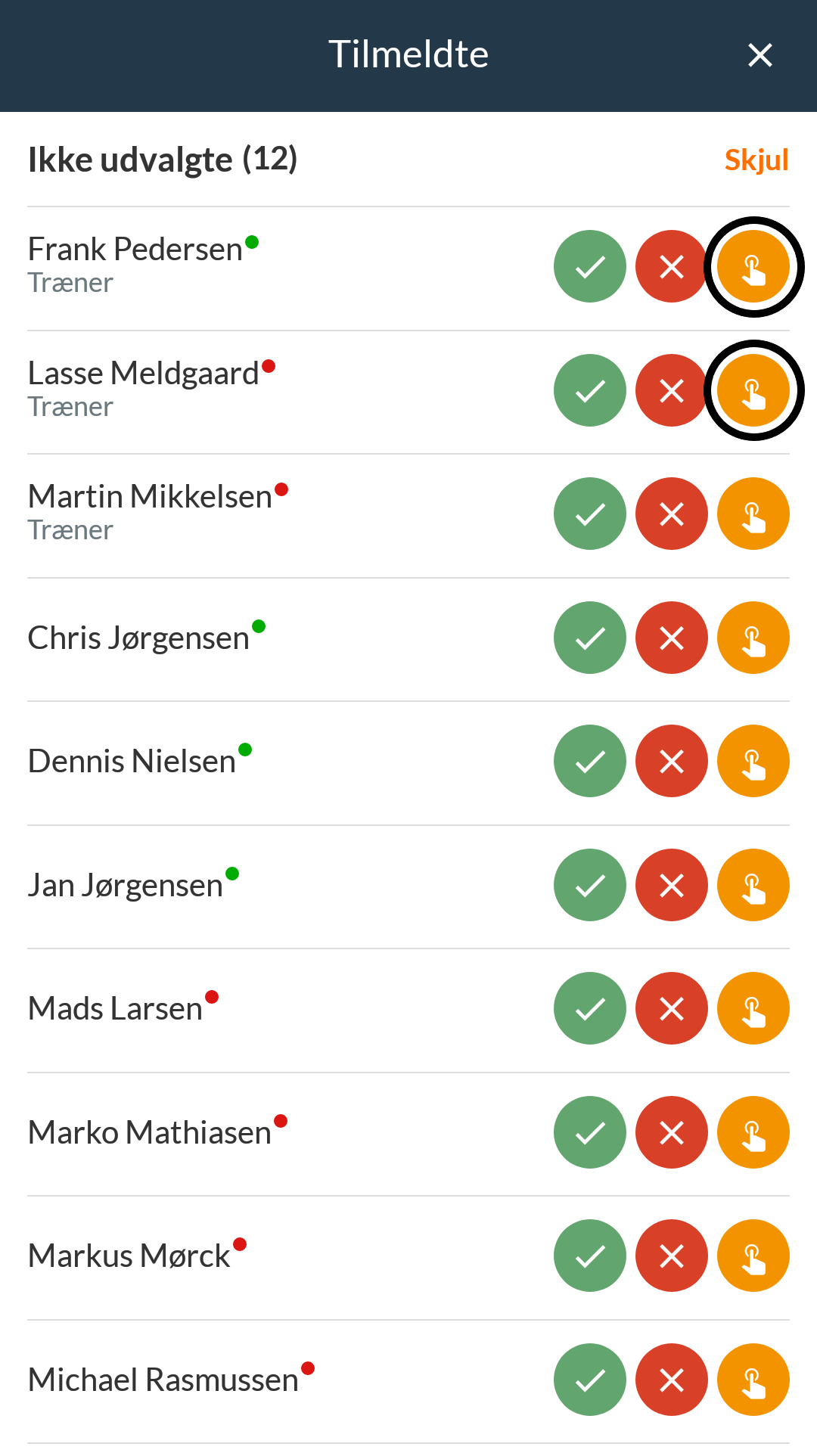
Task: Tap orange hand icon for Mads Larsen
Action: pyautogui.click(x=753, y=1008)
